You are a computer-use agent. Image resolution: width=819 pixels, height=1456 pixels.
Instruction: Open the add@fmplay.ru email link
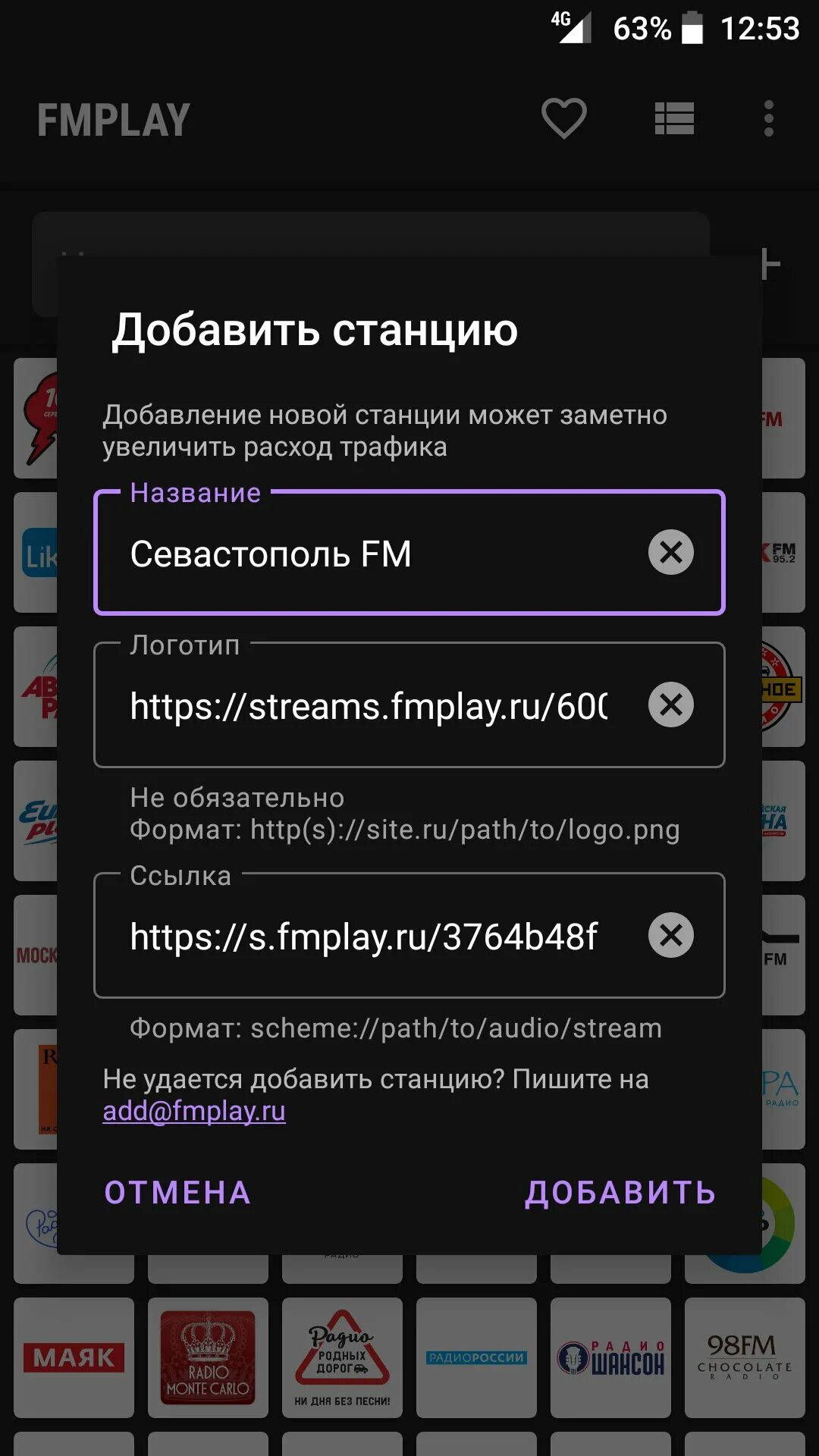coord(194,1111)
